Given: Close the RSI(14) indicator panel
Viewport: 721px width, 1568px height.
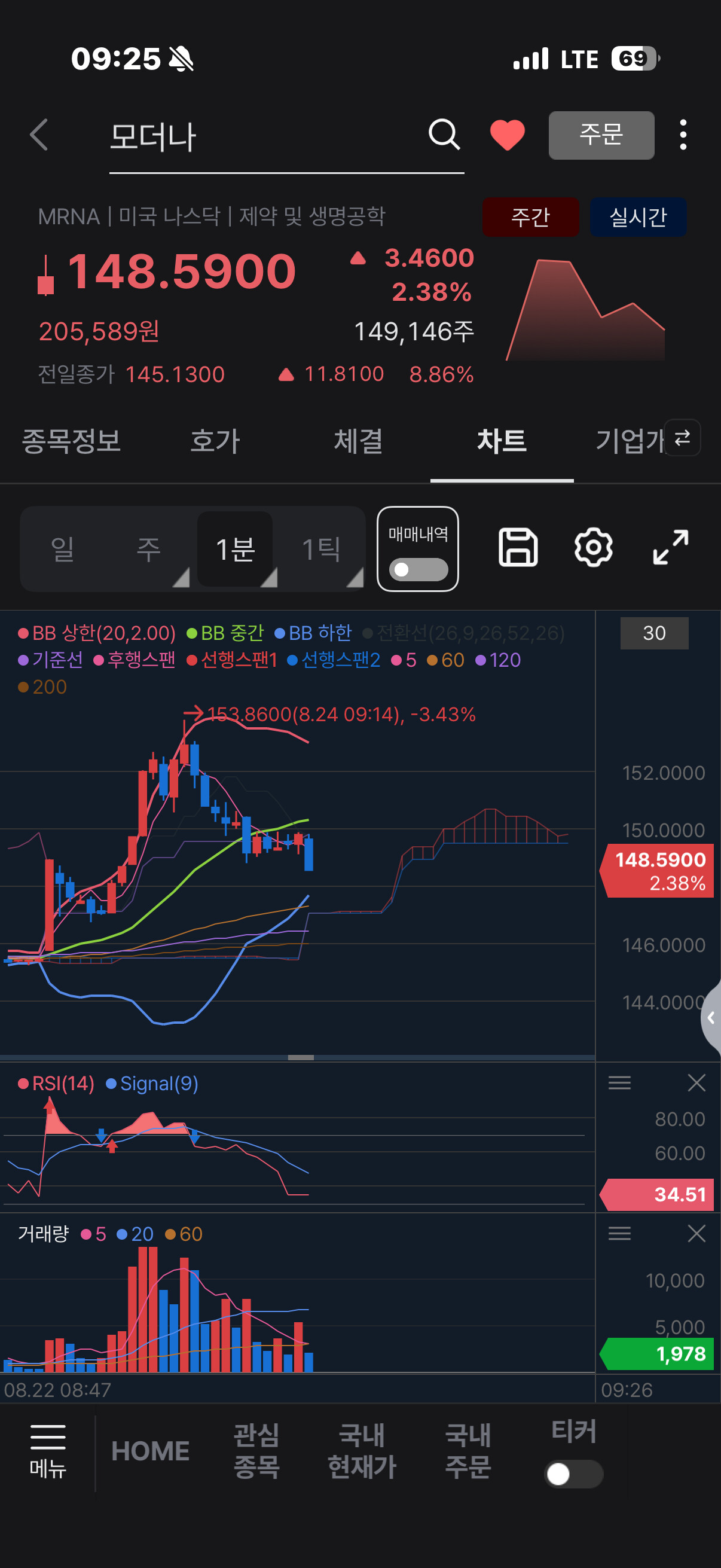Looking at the screenshot, I should click(696, 1083).
